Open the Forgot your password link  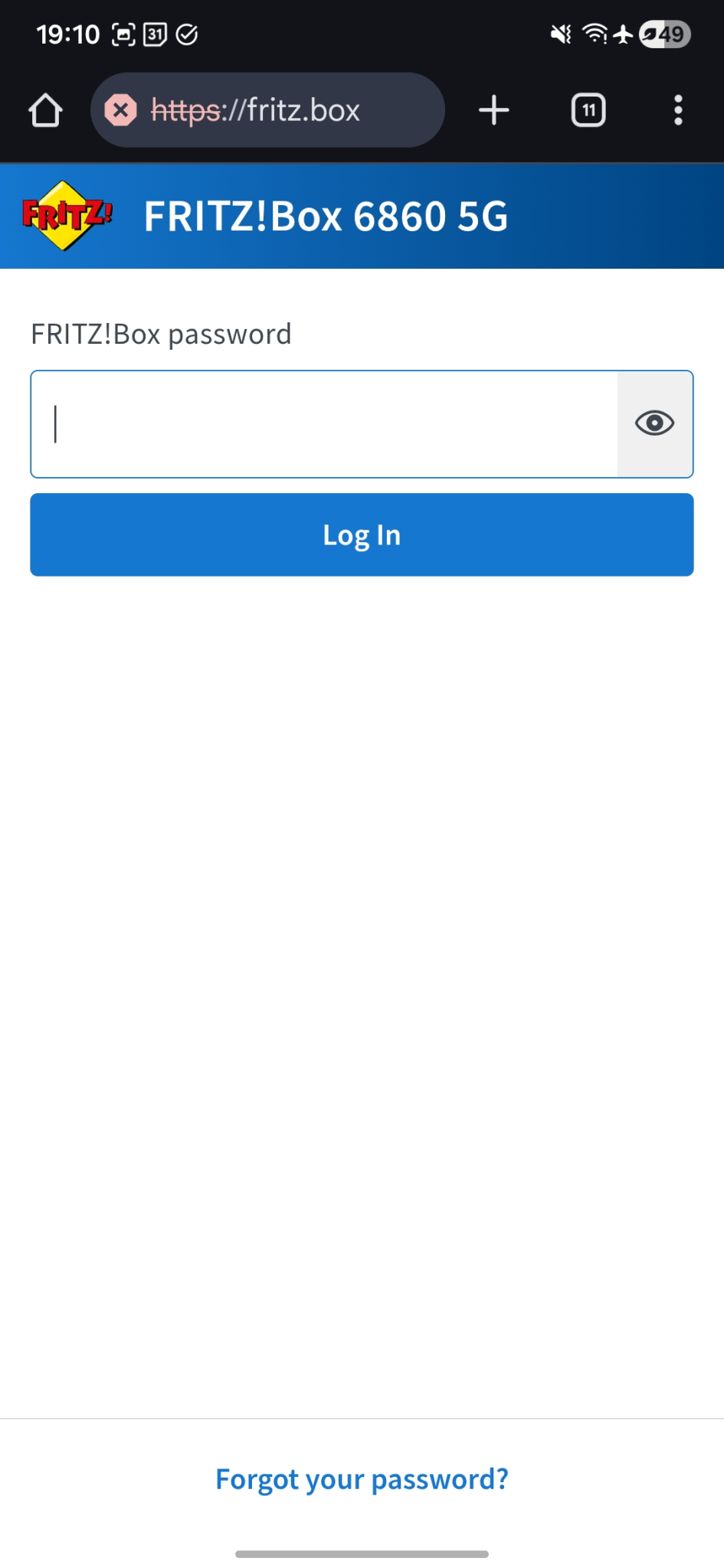tap(362, 1479)
